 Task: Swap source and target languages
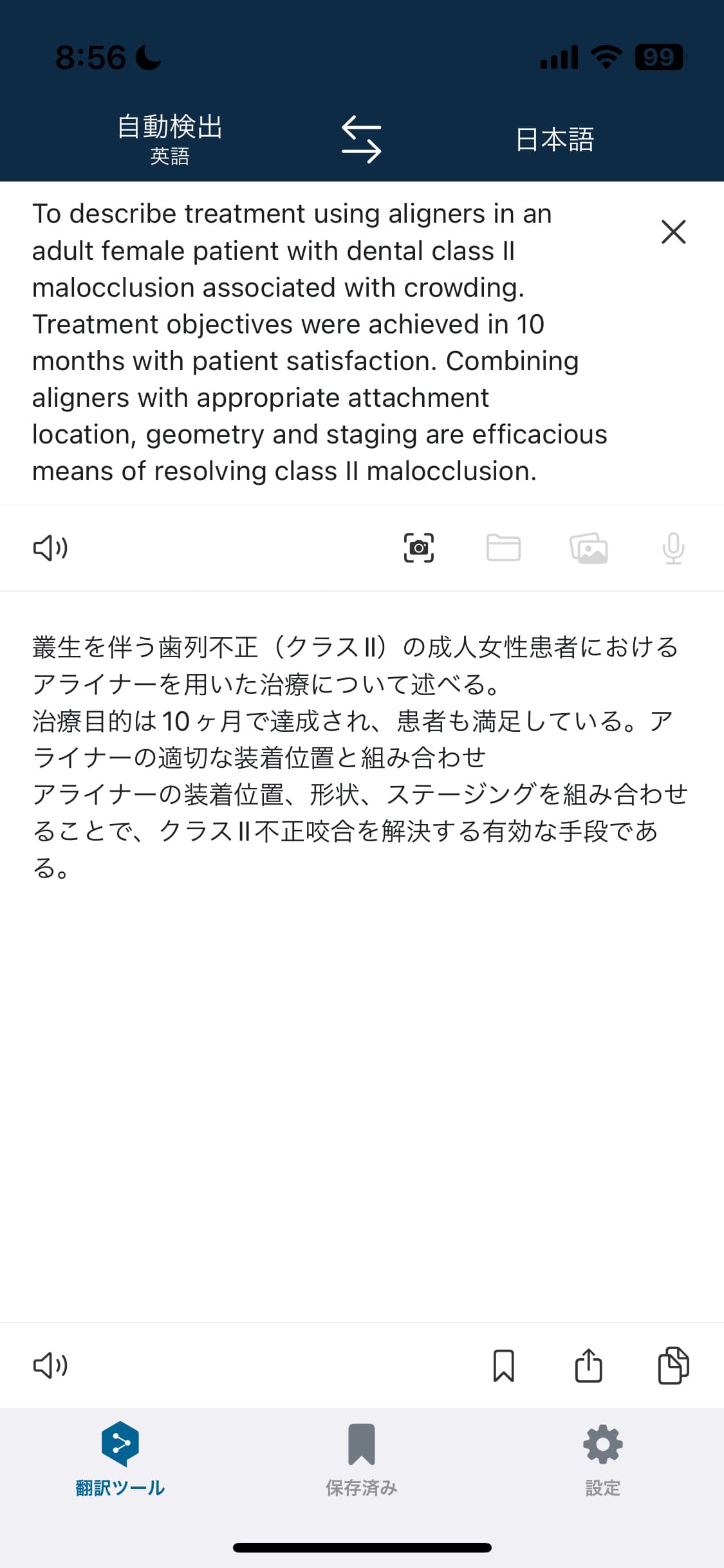click(x=361, y=139)
